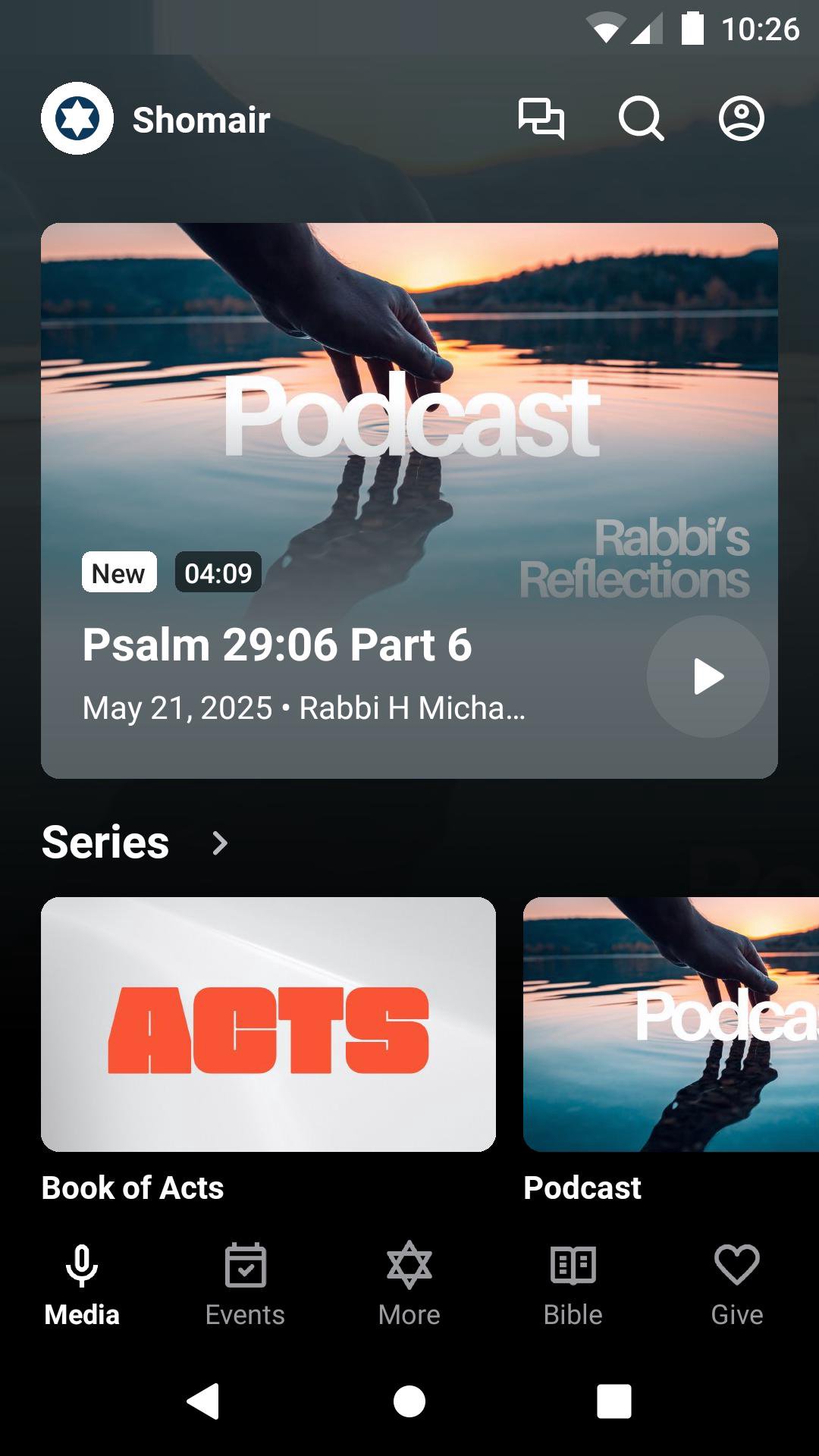The width and height of the screenshot is (819, 1456).
Task: Switch to the Give tab
Action: click(x=737, y=1283)
